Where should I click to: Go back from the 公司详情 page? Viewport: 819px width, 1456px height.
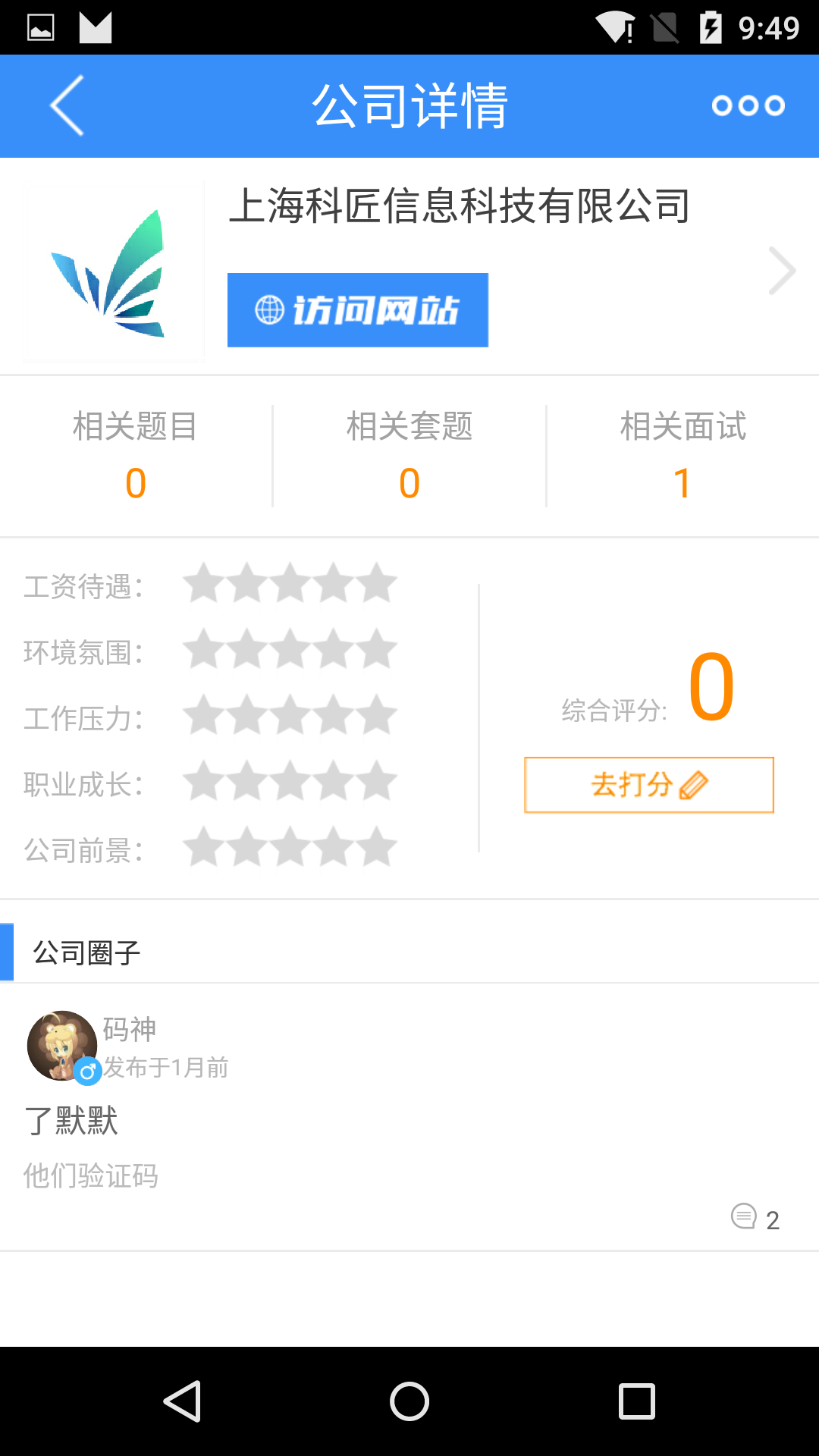pyautogui.click(x=67, y=105)
